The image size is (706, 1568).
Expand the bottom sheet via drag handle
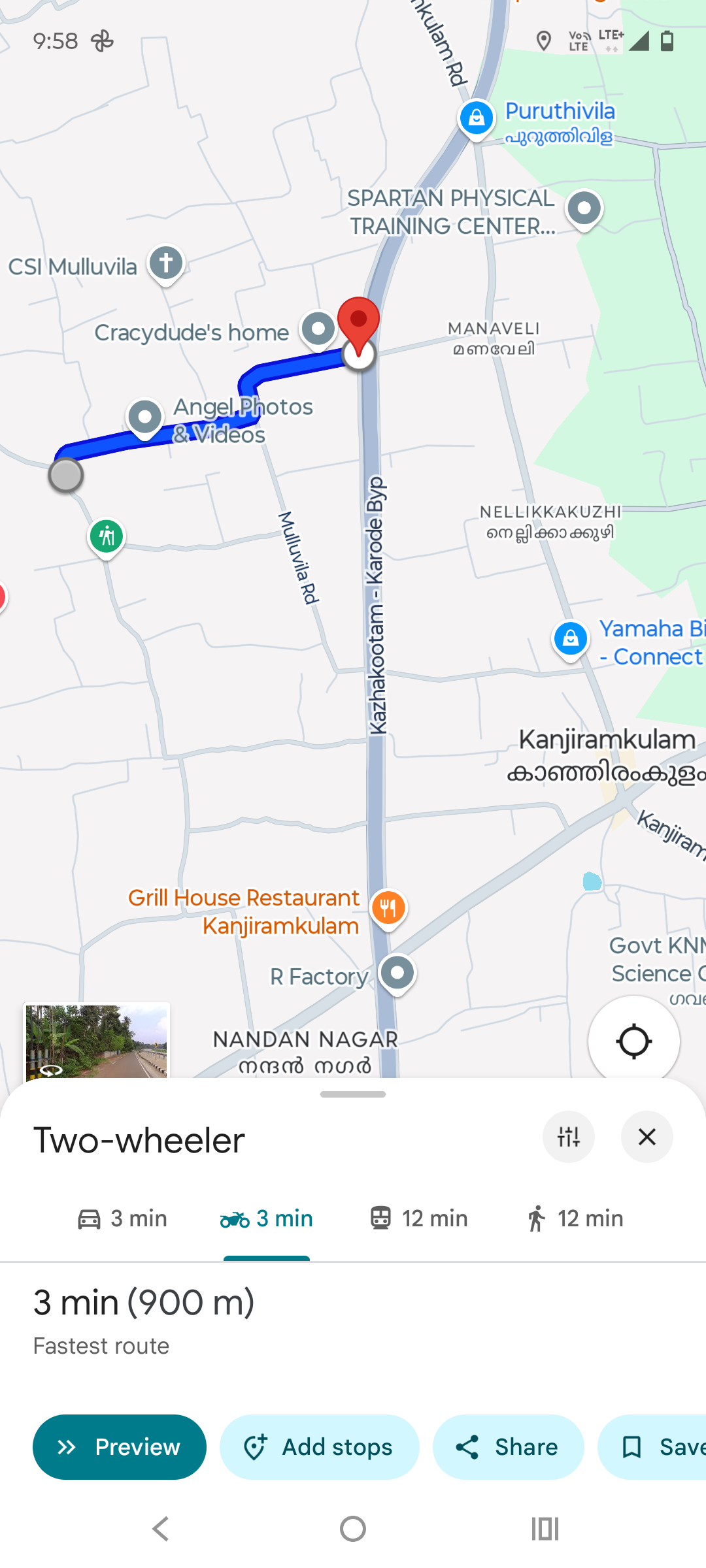pos(353,1094)
